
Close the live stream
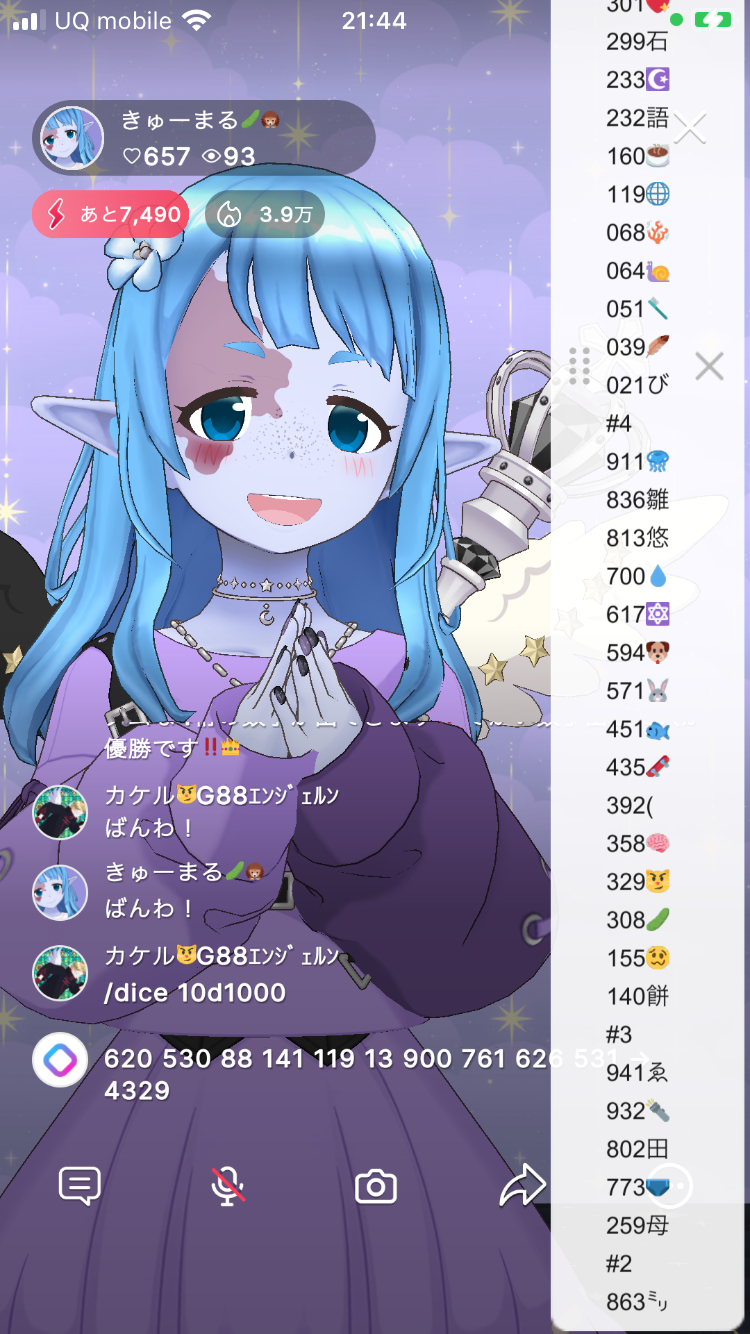pos(690,128)
